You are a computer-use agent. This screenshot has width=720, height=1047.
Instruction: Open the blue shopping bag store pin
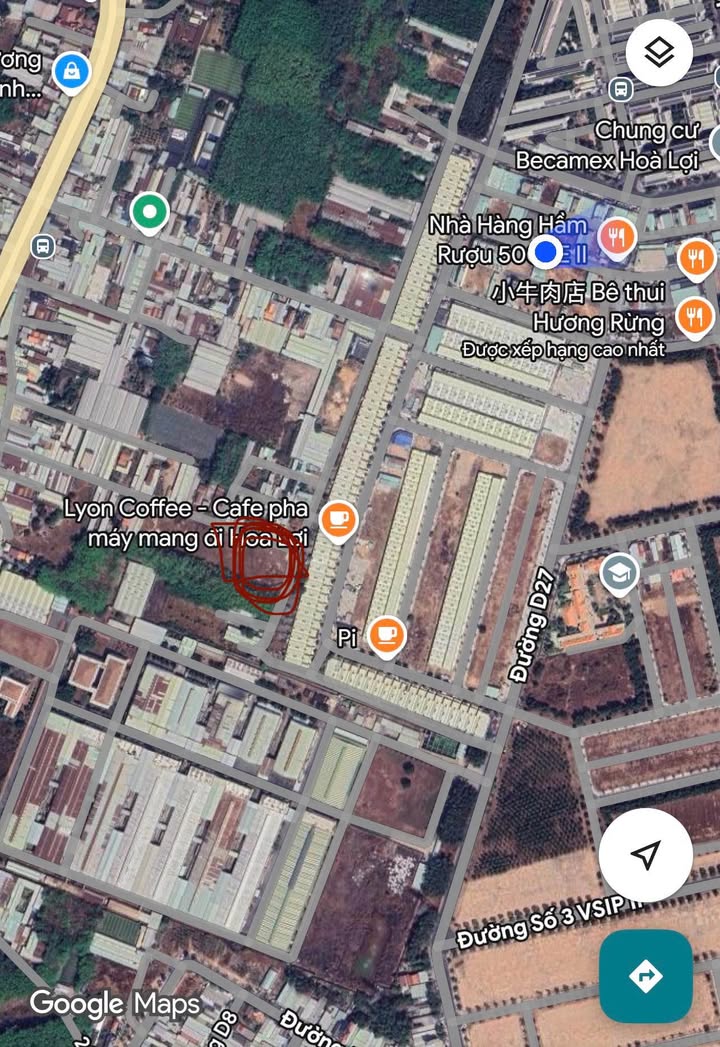tap(72, 71)
